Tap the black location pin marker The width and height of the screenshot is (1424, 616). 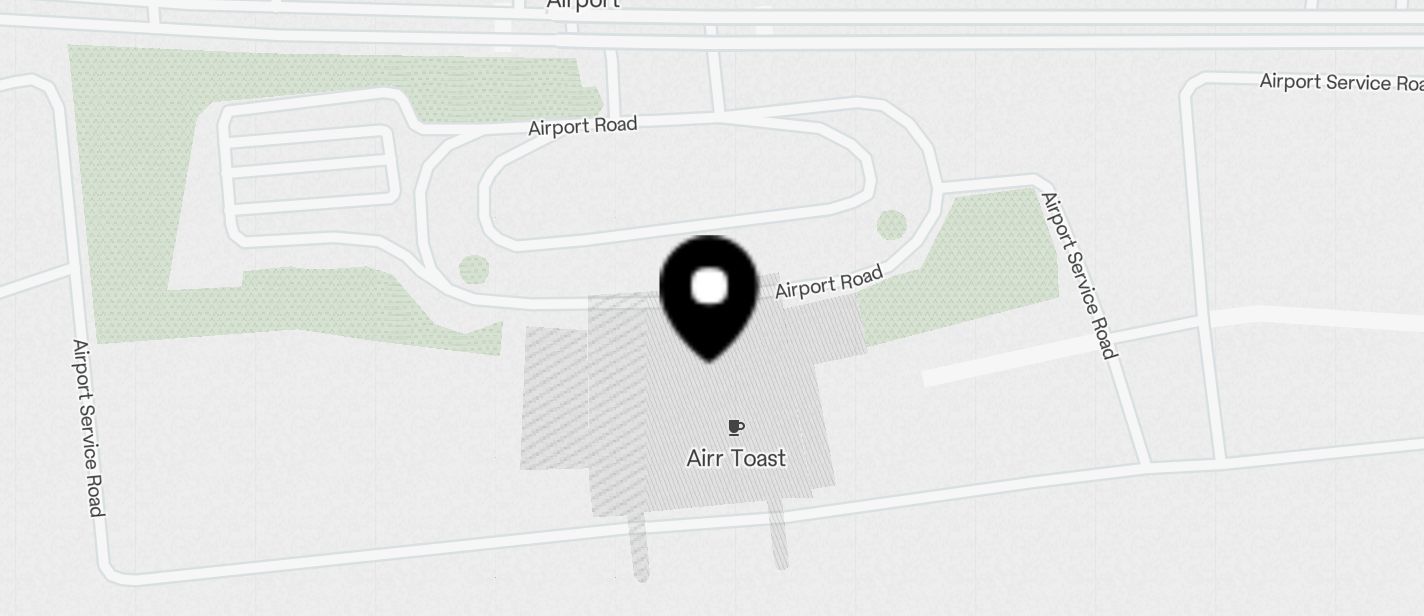(x=709, y=291)
